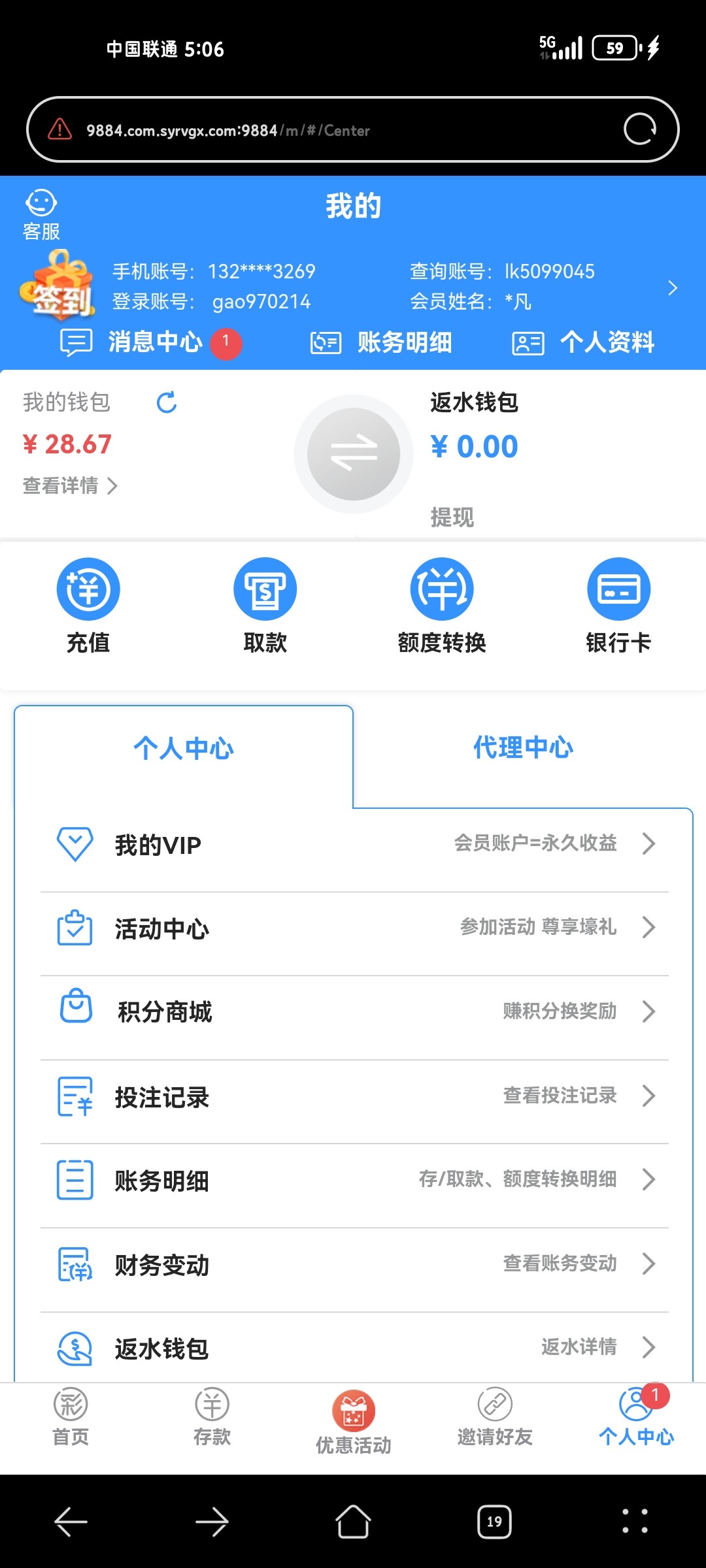The image size is (706, 1568).
Task: Go to 首页 in bottom navigation
Action: [x=71, y=1417]
